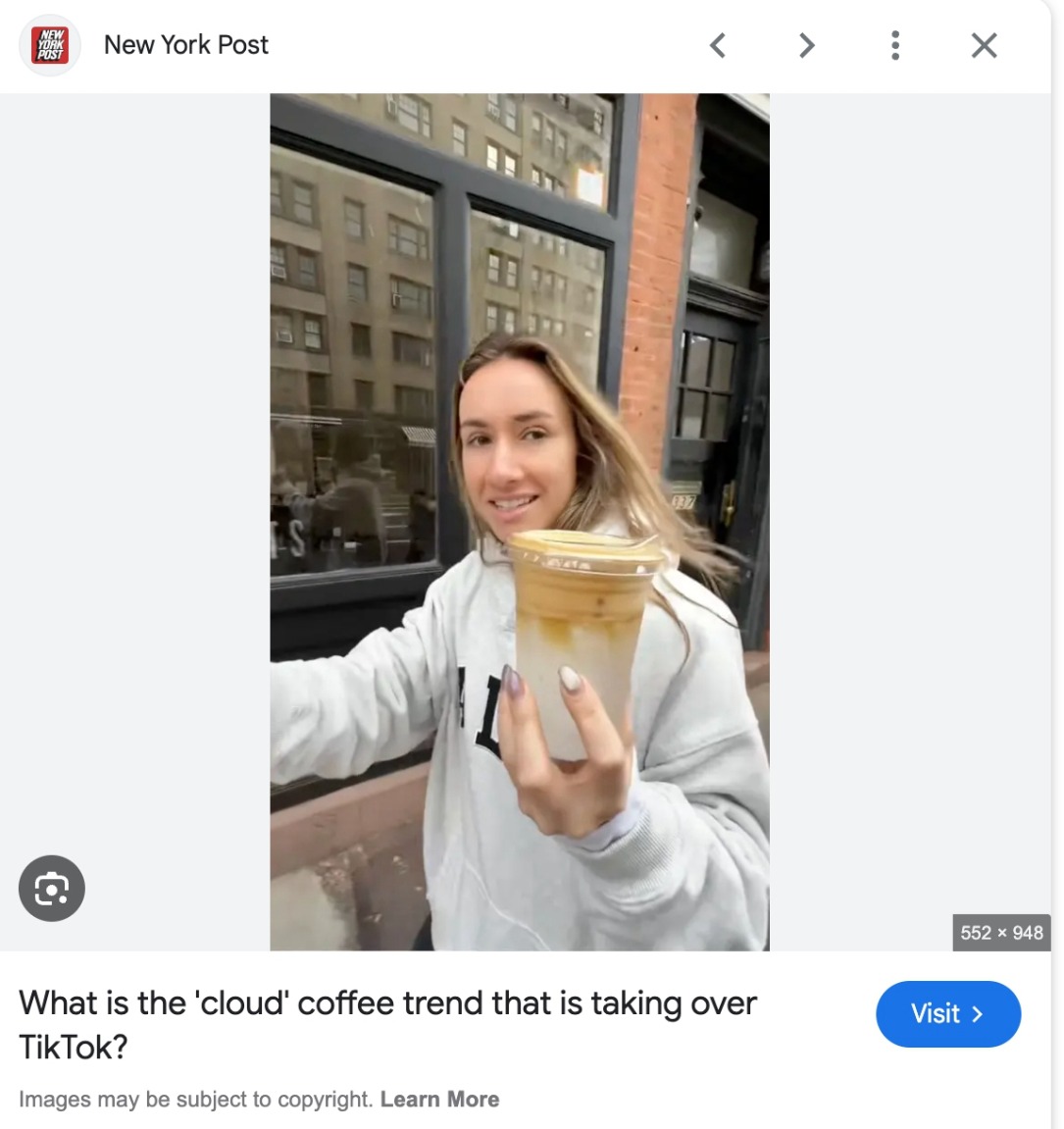Open the cloud coffee image full view
The height and width of the screenshot is (1129, 1064).
pos(520,521)
